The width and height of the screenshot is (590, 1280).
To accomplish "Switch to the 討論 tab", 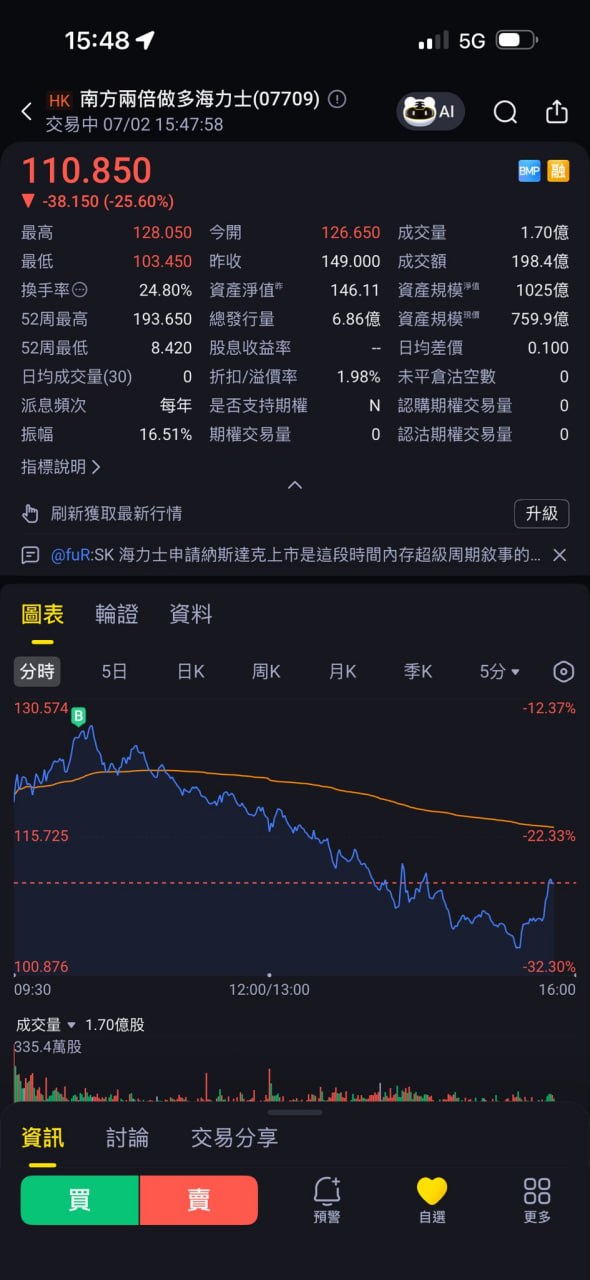I will pos(128,1138).
